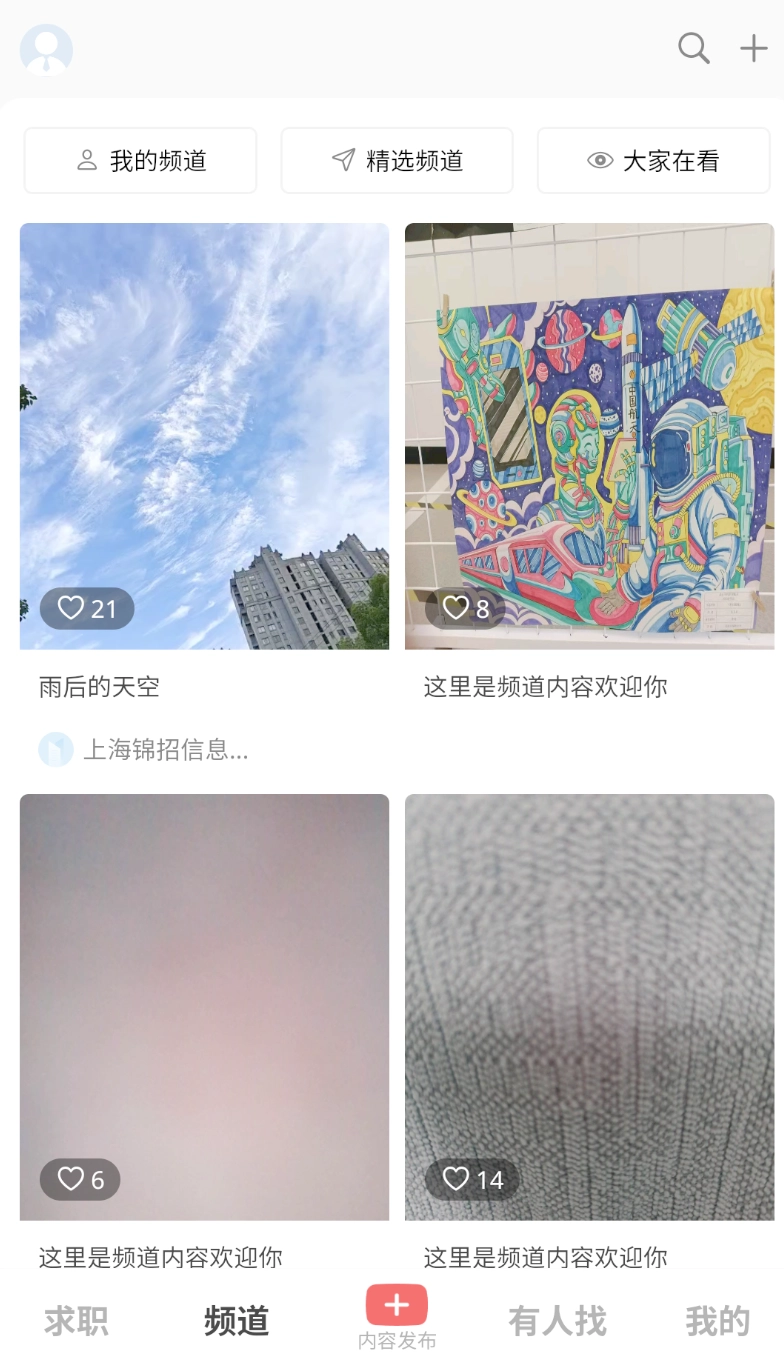Open the 雨后的天空 post title

point(98,687)
